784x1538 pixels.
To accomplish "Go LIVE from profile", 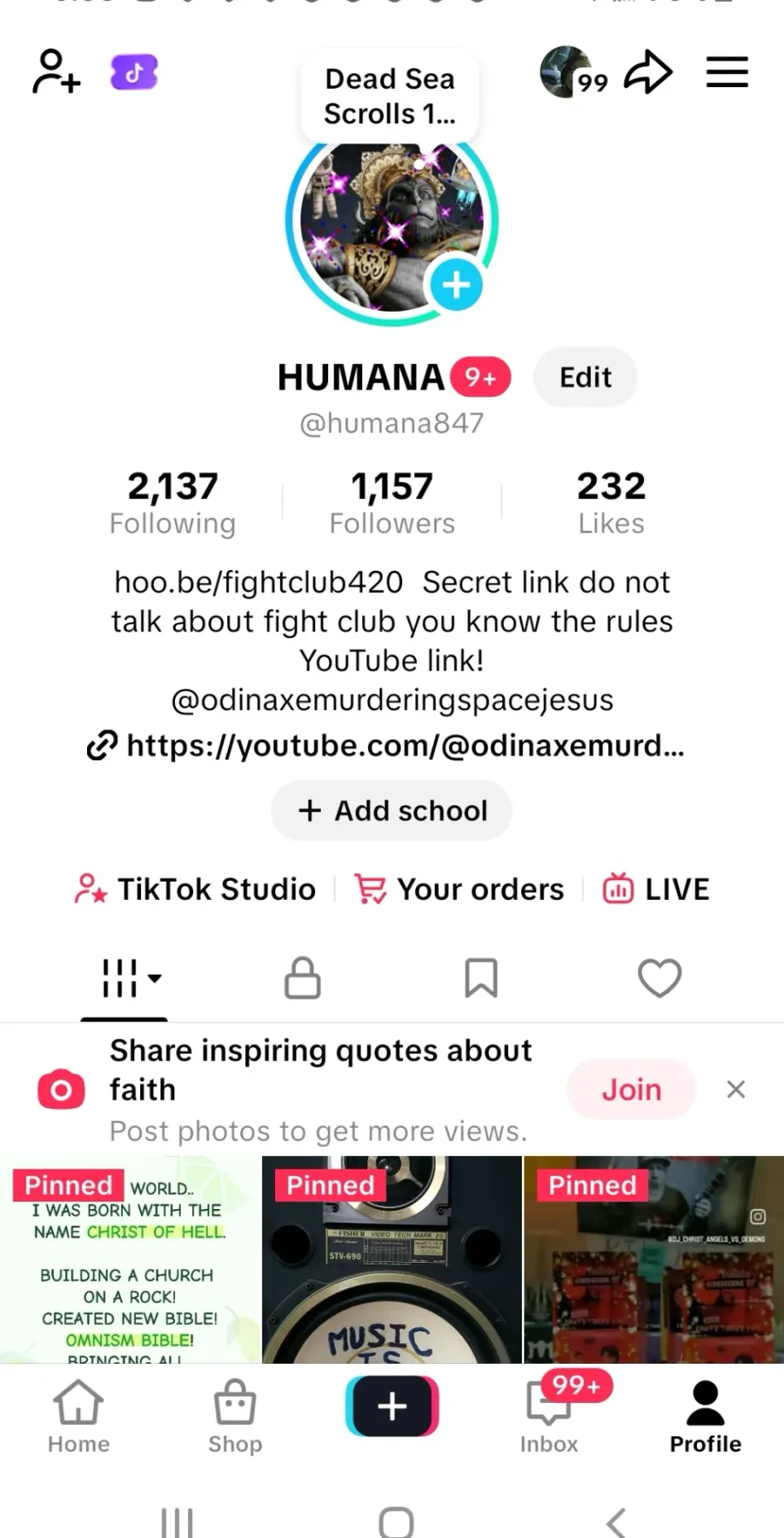I will 656,889.
